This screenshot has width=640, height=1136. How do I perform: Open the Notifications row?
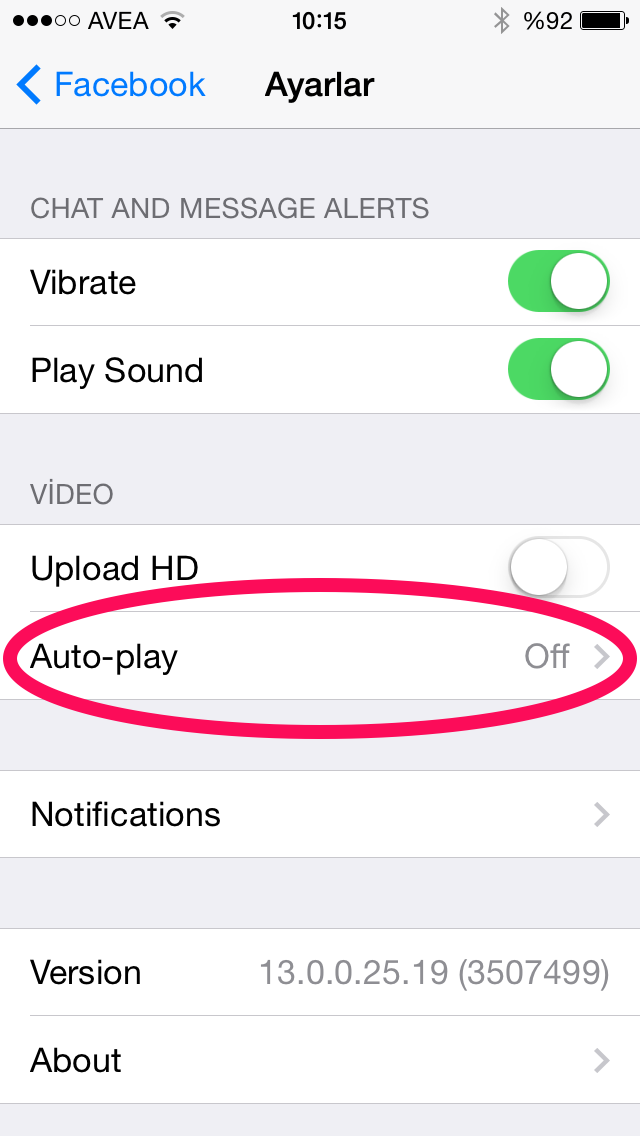coord(320,814)
